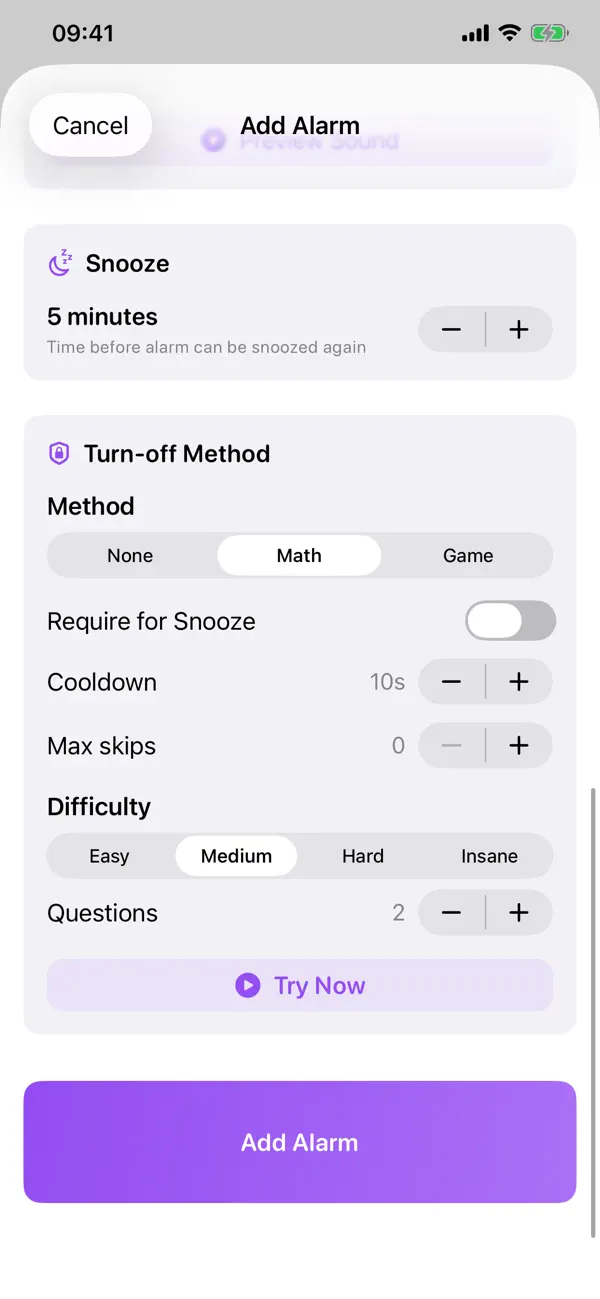The image size is (600, 1299).
Task: Switch turn-off method to Game
Action: click(x=468, y=556)
